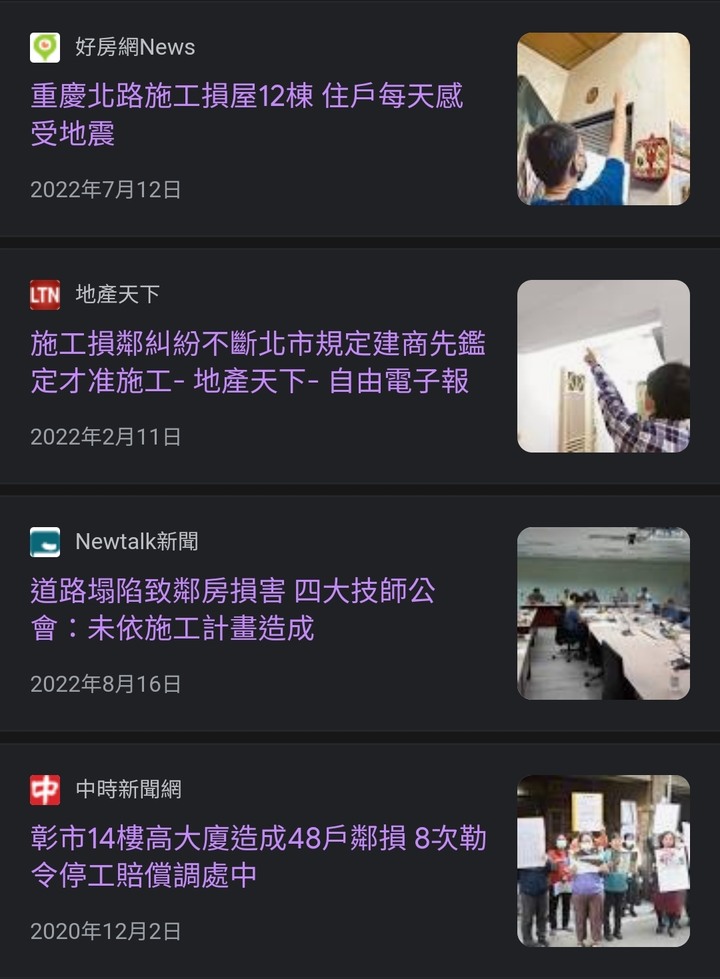This screenshot has height=979, width=720.
Task: Open 道路塌陷致鄰房損害 article from Newtalk新聞
Action: coord(232,609)
